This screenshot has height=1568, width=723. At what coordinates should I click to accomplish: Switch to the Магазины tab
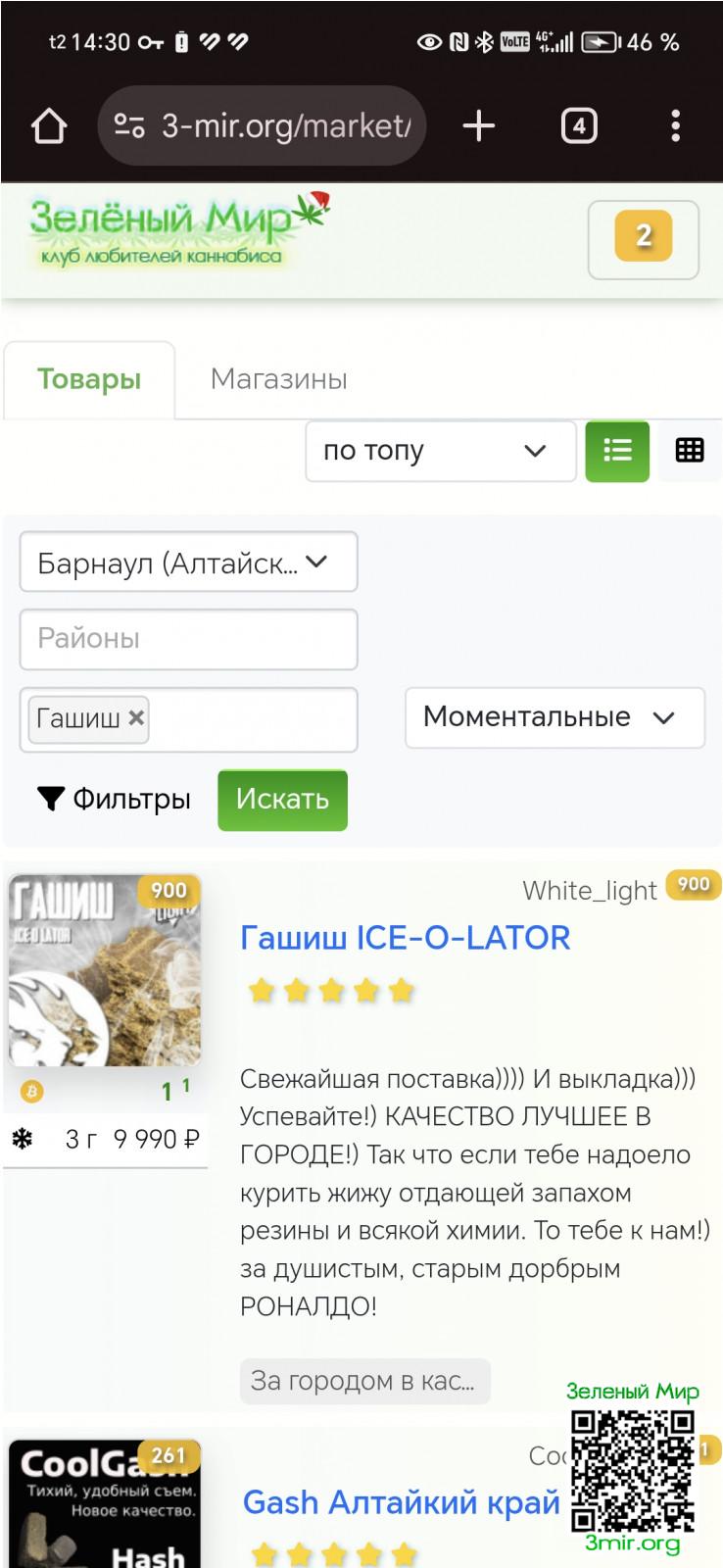coord(279,379)
